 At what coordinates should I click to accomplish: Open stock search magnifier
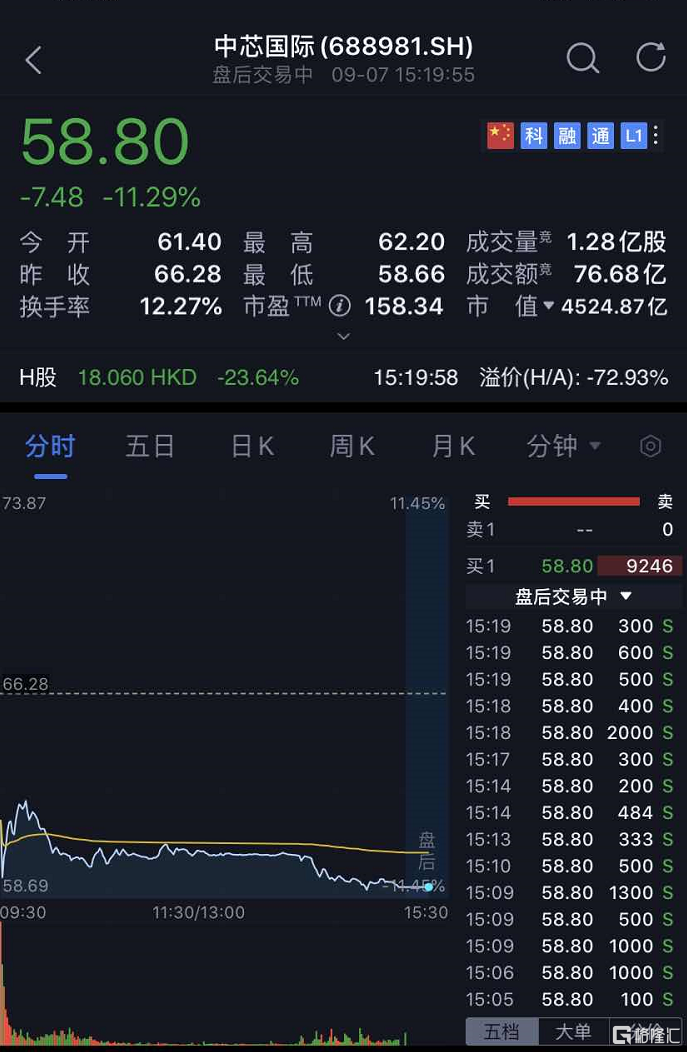point(582,58)
